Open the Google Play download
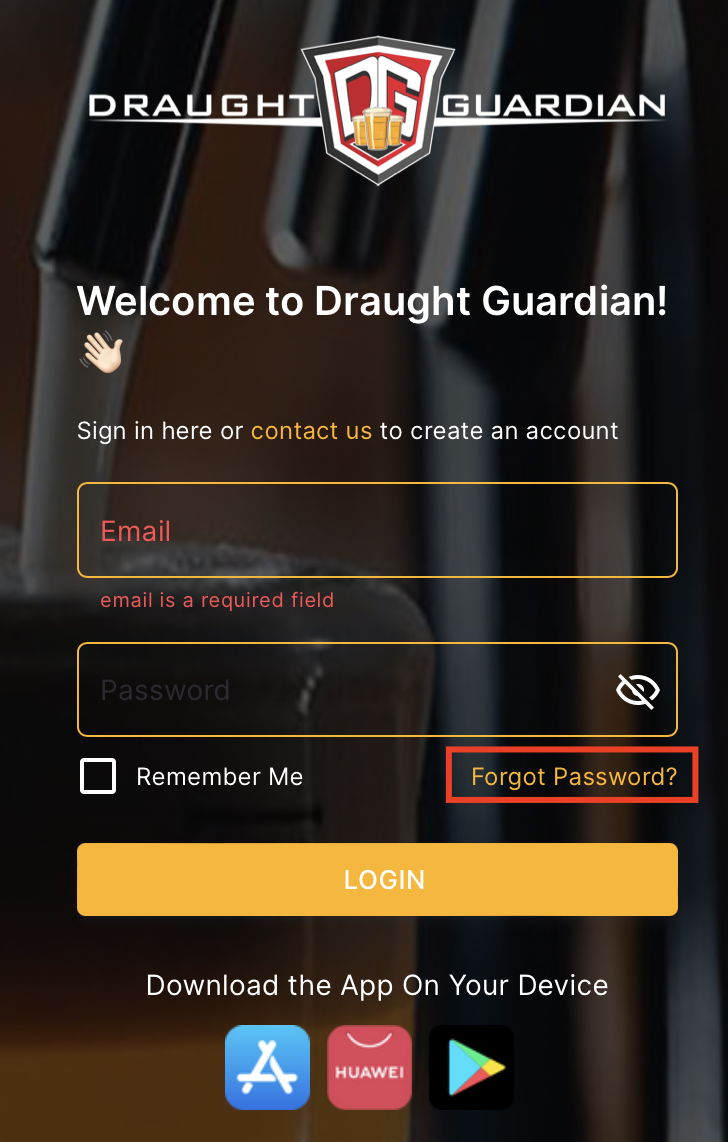The image size is (728, 1142). point(472,1067)
